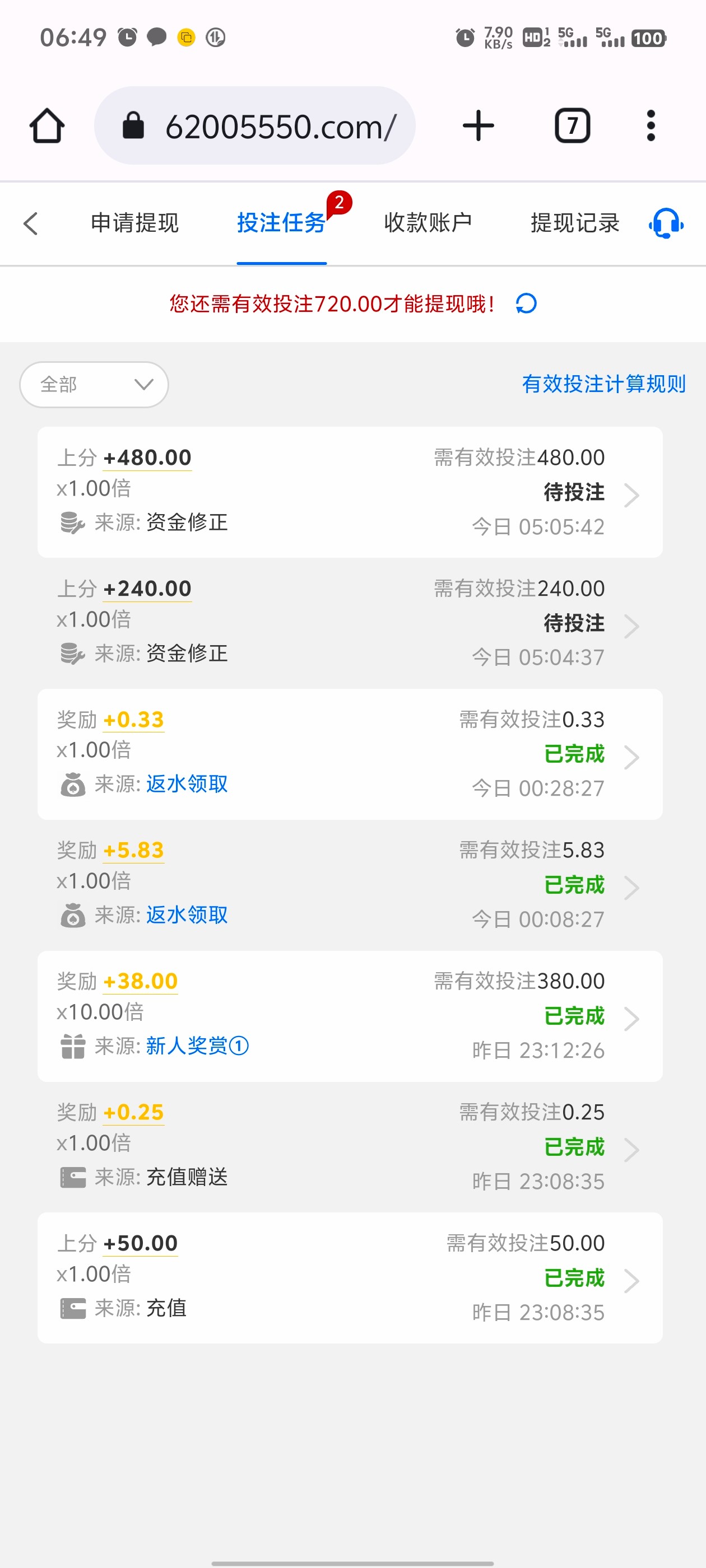This screenshot has height=1568, width=706.
Task: Tap the back arrow beside 申请提现
Action: tap(30, 223)
